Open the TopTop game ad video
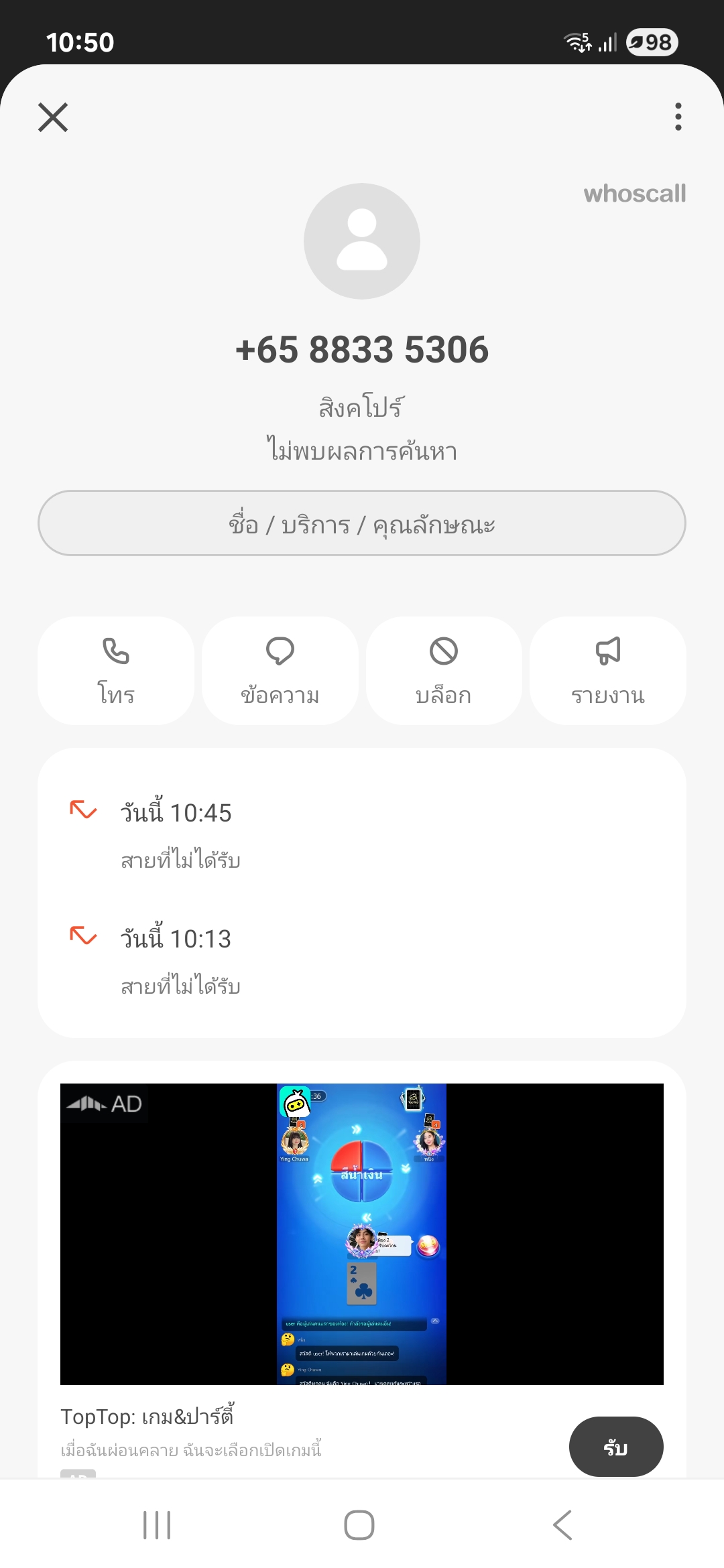 point(362,1234)
